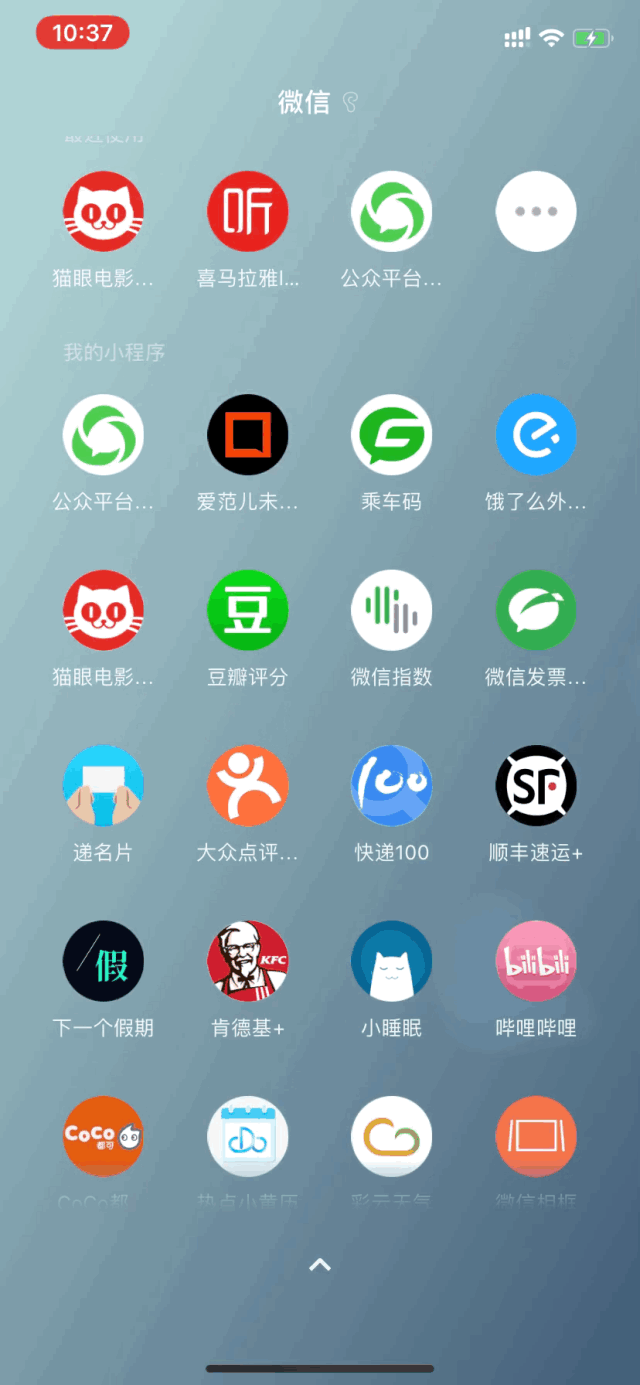Image resolution: width=640 pixels, height=1385 pixels.
Task: Launch 豆瓣评分 mini program
Action: pos(247,610)
